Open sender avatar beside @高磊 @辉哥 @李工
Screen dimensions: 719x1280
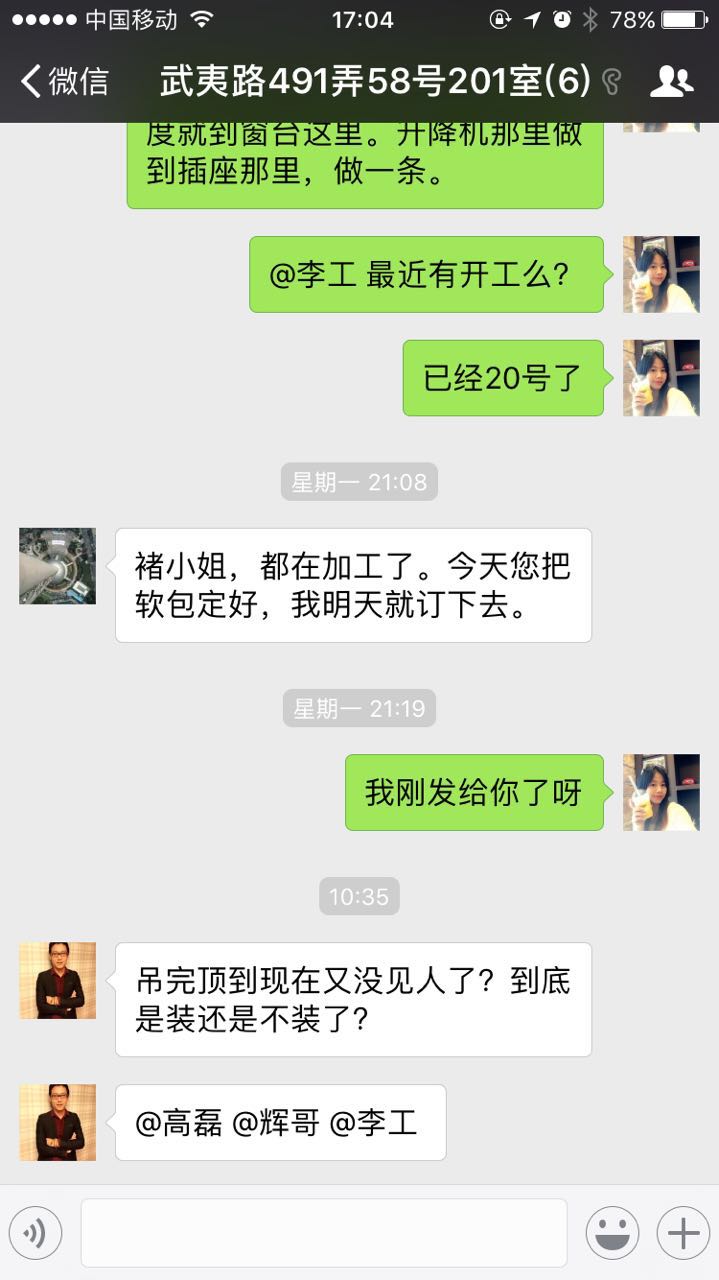point(58,1122)
